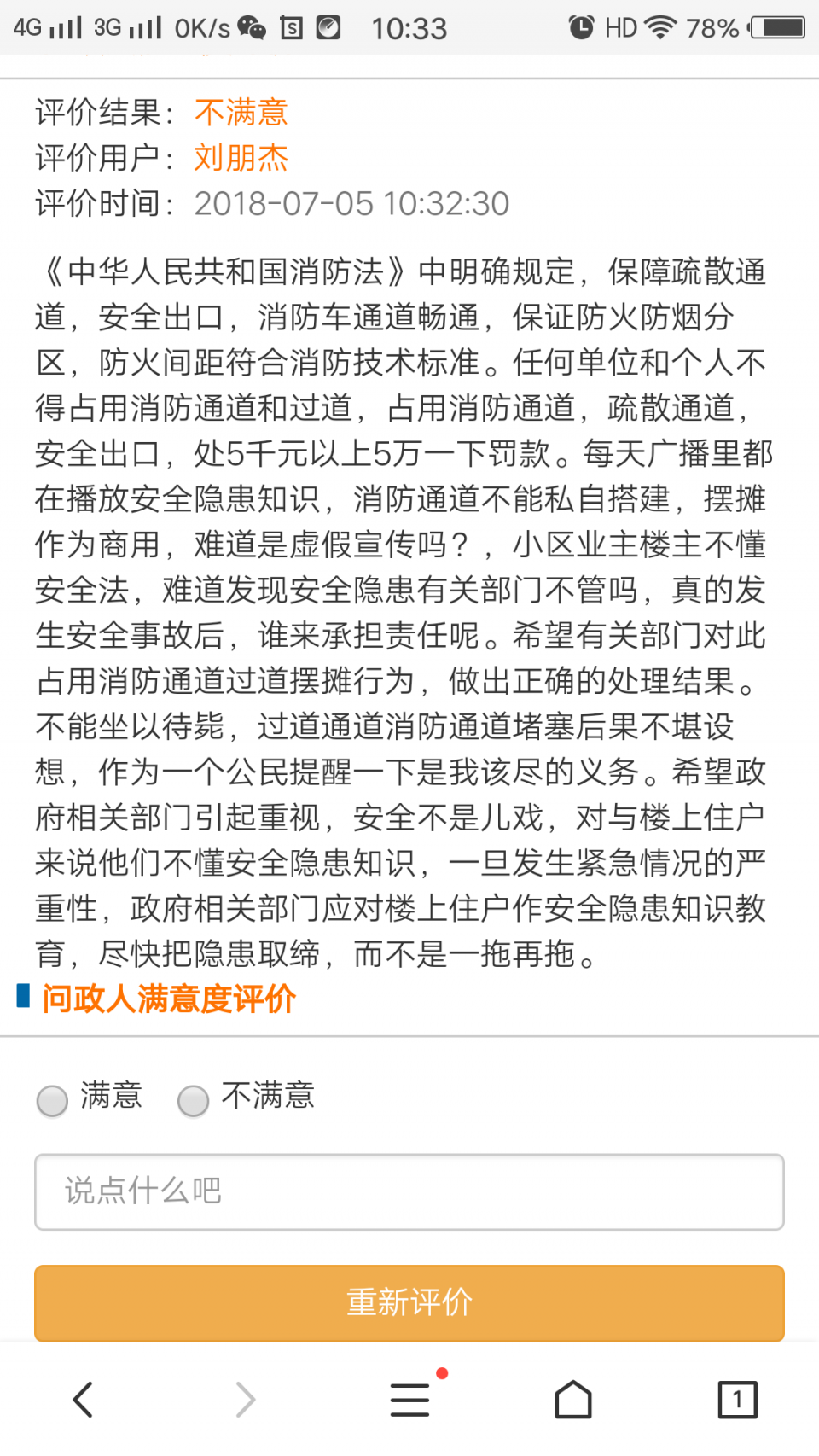
Task: Tap the 重新评价 button
Action: point(409,1302)
